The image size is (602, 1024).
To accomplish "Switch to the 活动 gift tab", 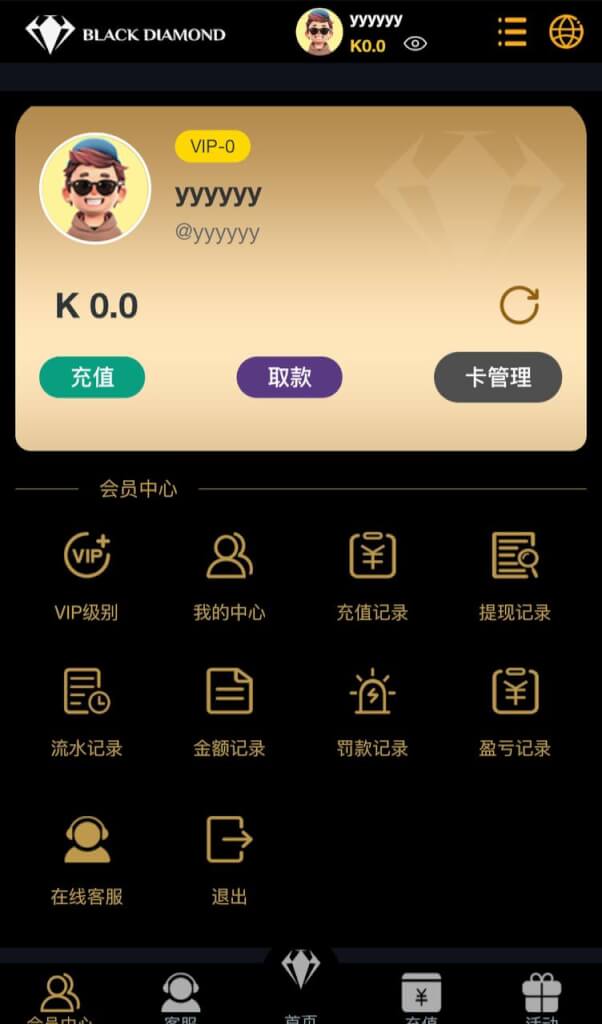I will 542,998.
